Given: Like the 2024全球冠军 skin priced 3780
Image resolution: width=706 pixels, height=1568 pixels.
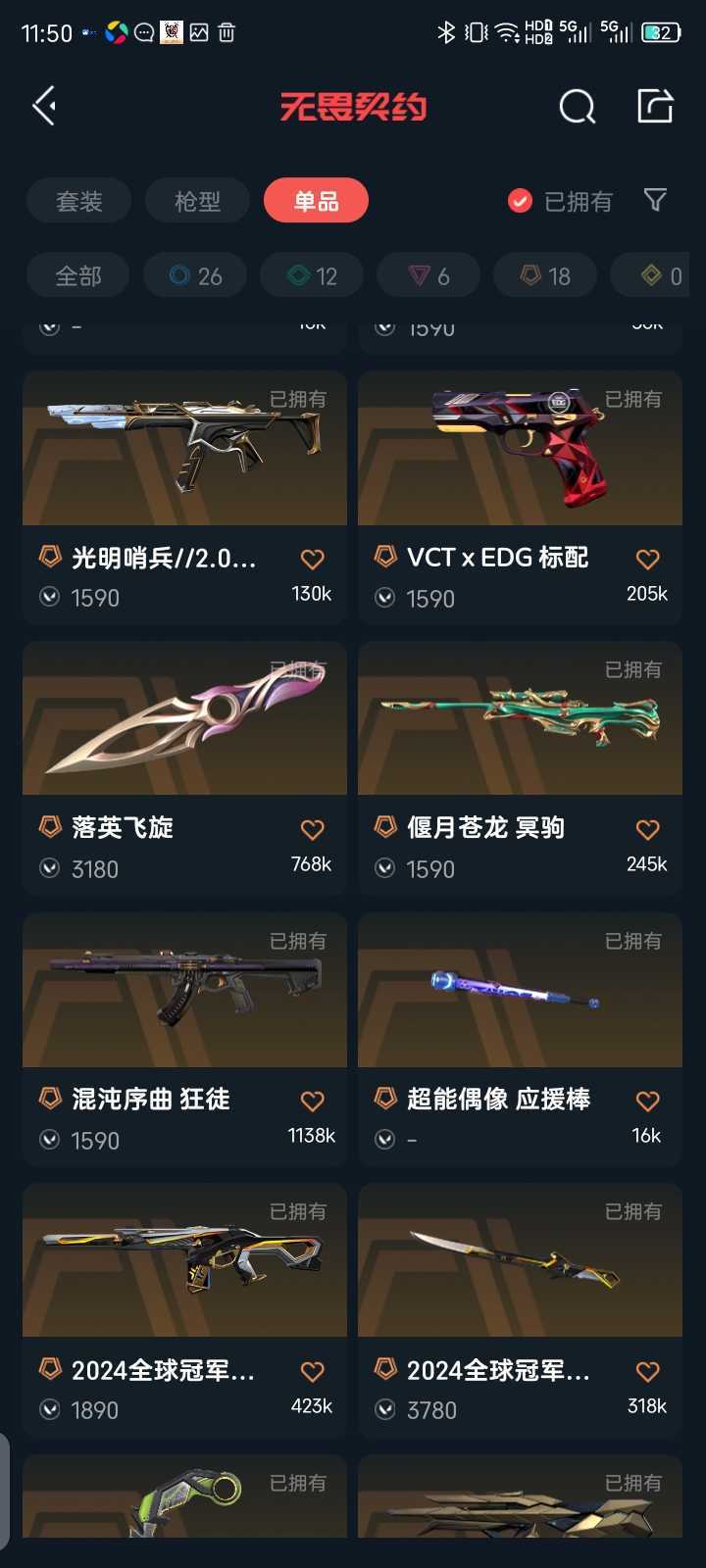Looking at the screenshot, I should (x=647, y=1371).
